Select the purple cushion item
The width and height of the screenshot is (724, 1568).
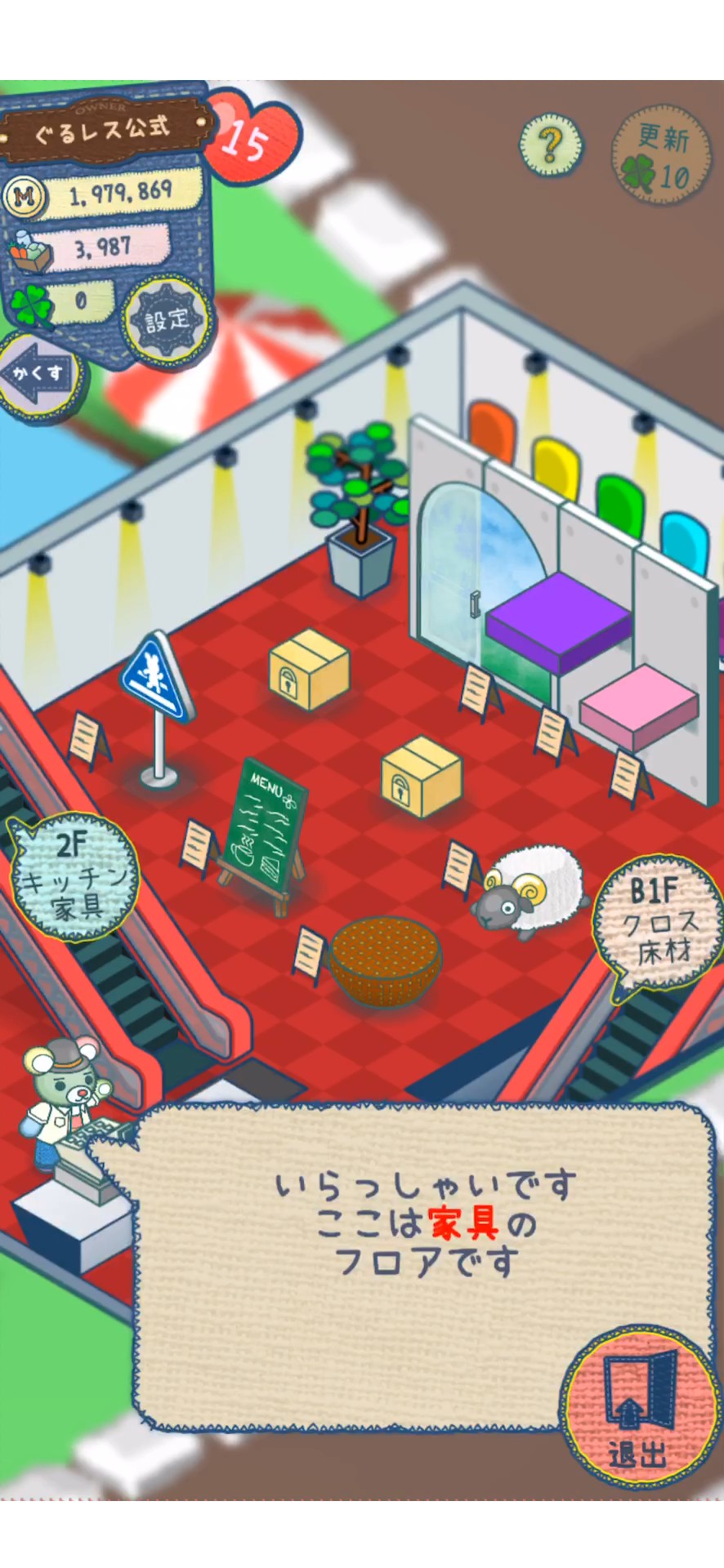tap(559, 619)
